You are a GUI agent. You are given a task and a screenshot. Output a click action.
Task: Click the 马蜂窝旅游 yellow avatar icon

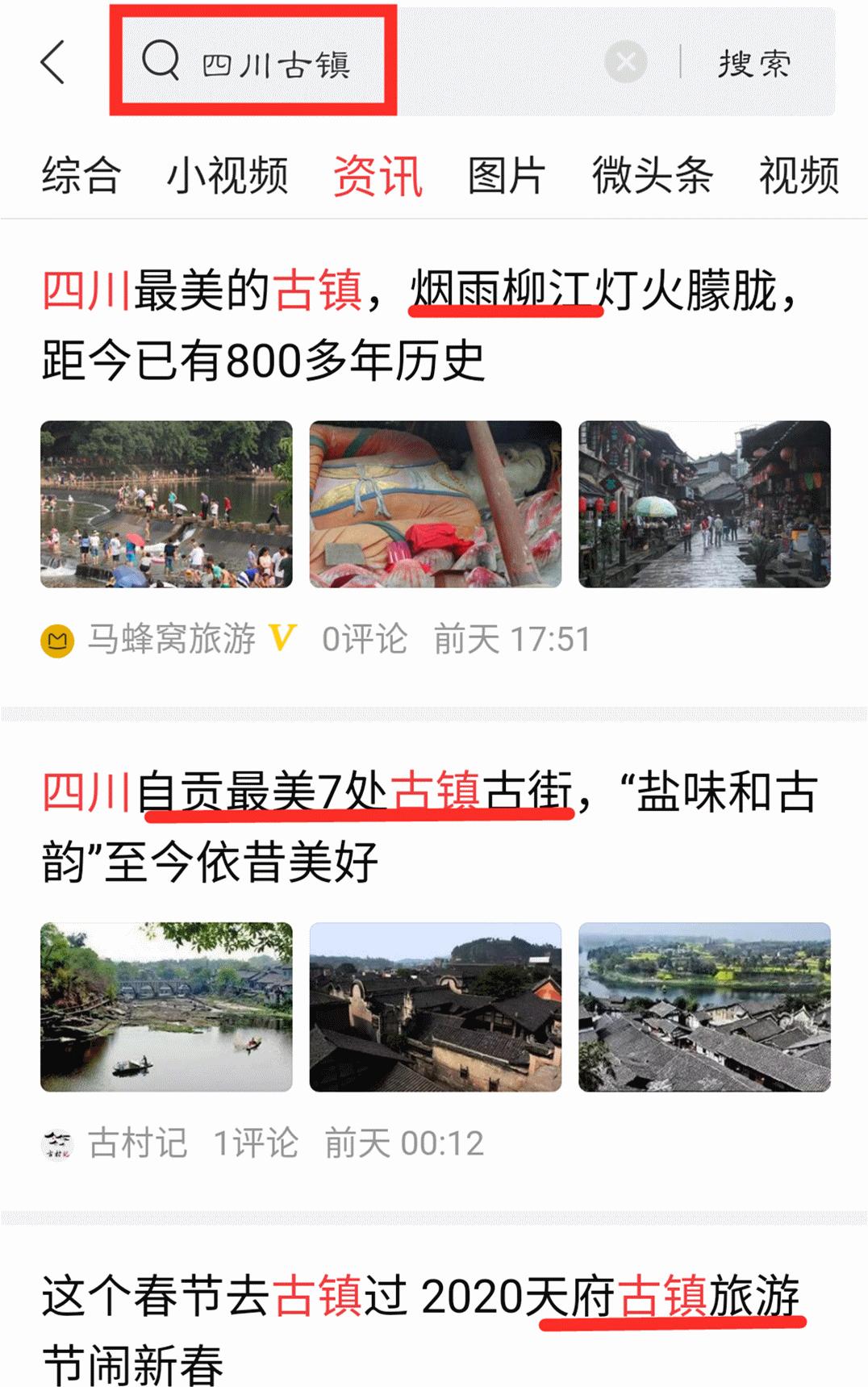[57, 638]
